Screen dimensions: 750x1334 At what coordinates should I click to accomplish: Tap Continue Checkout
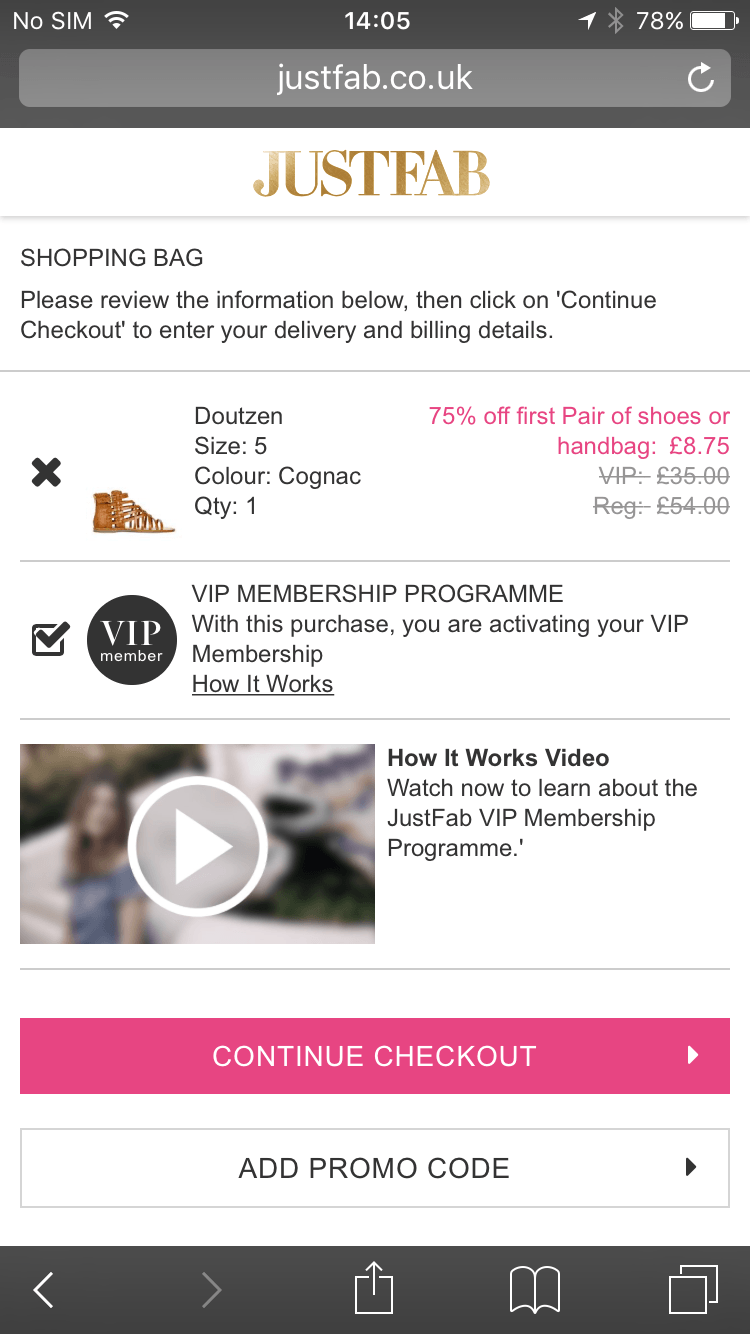[x=374, y=1056]
